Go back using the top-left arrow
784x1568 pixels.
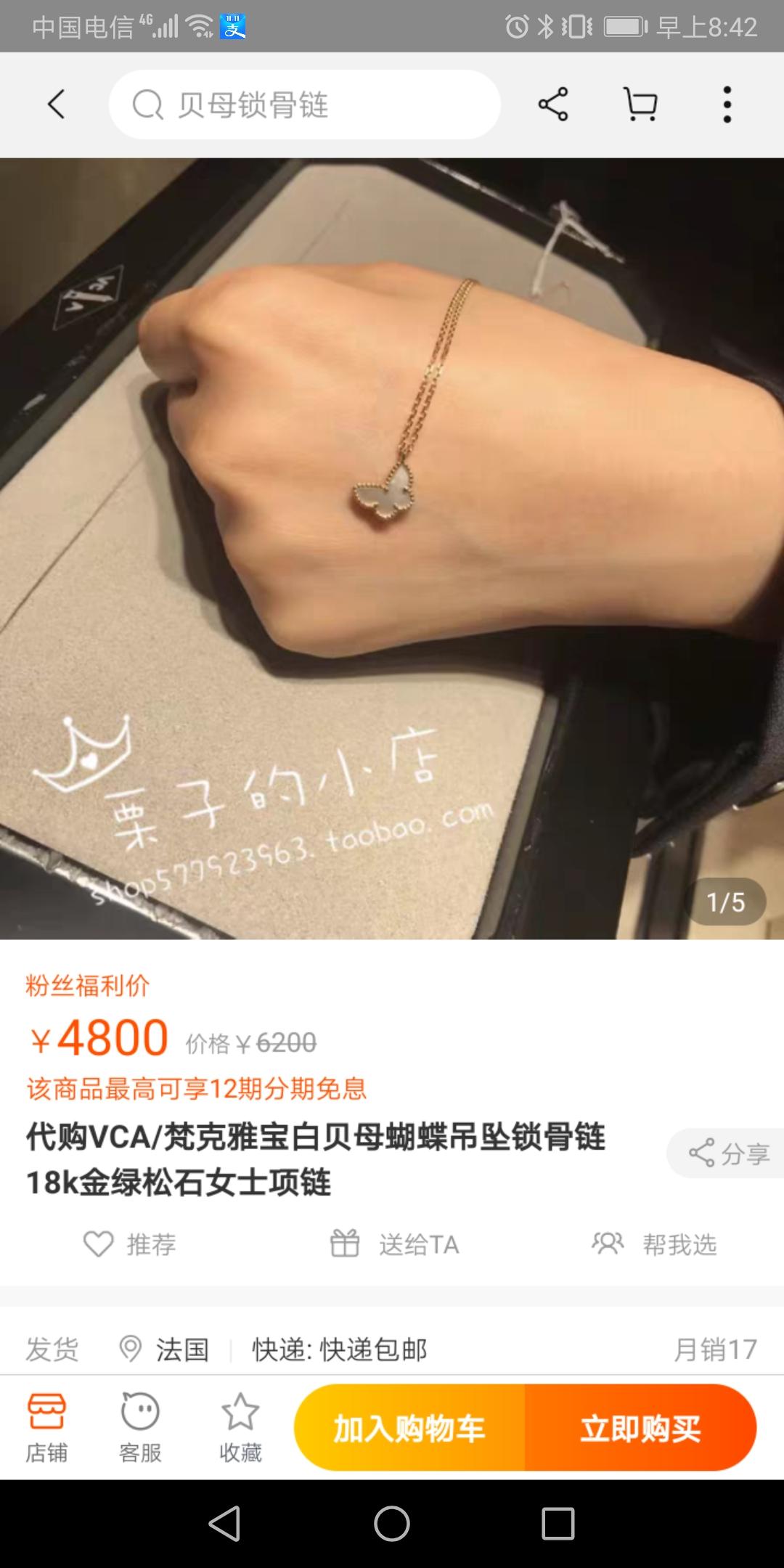pos(57,105)
